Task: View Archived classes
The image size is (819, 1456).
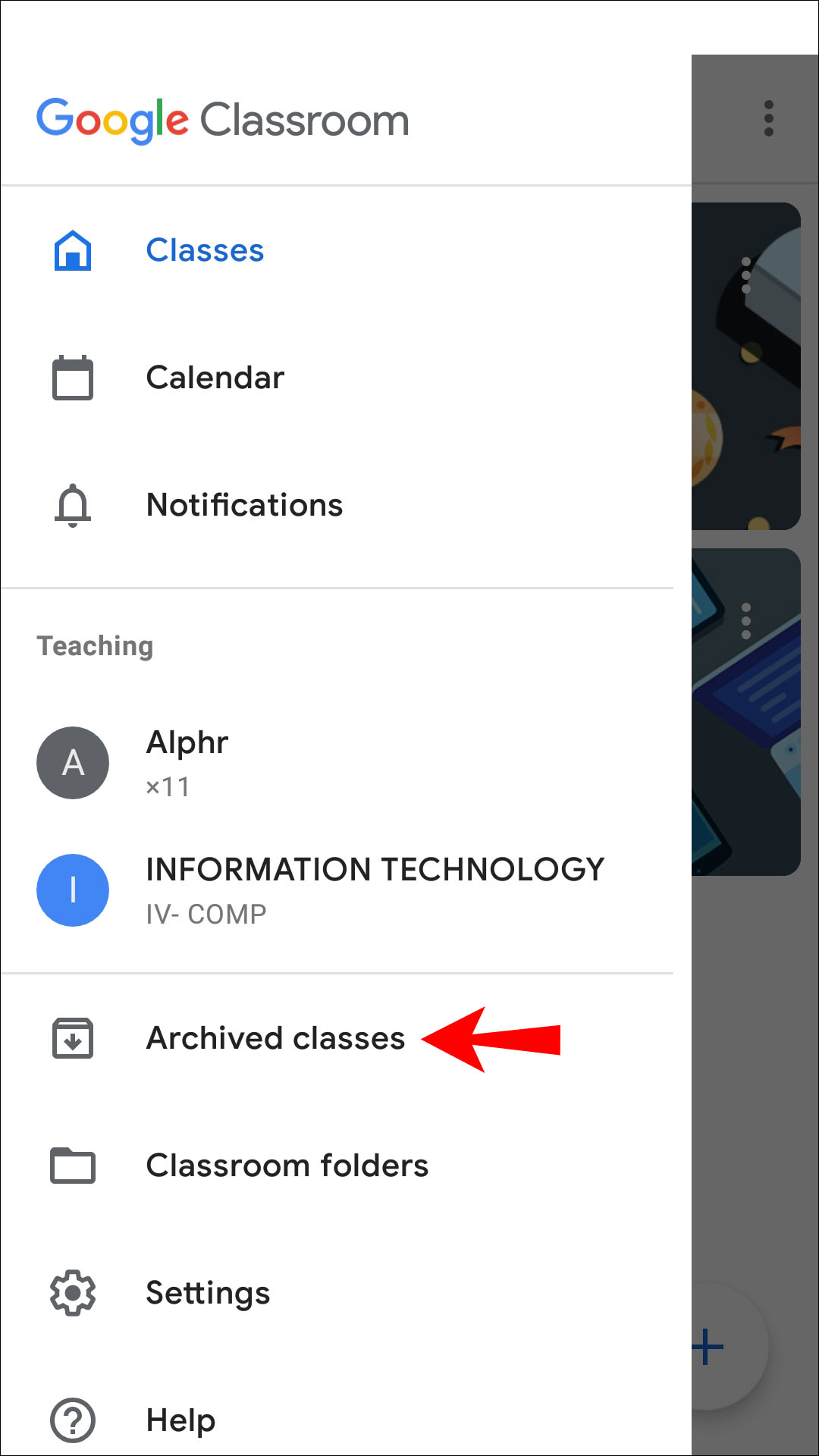Action: (275, 1038)
